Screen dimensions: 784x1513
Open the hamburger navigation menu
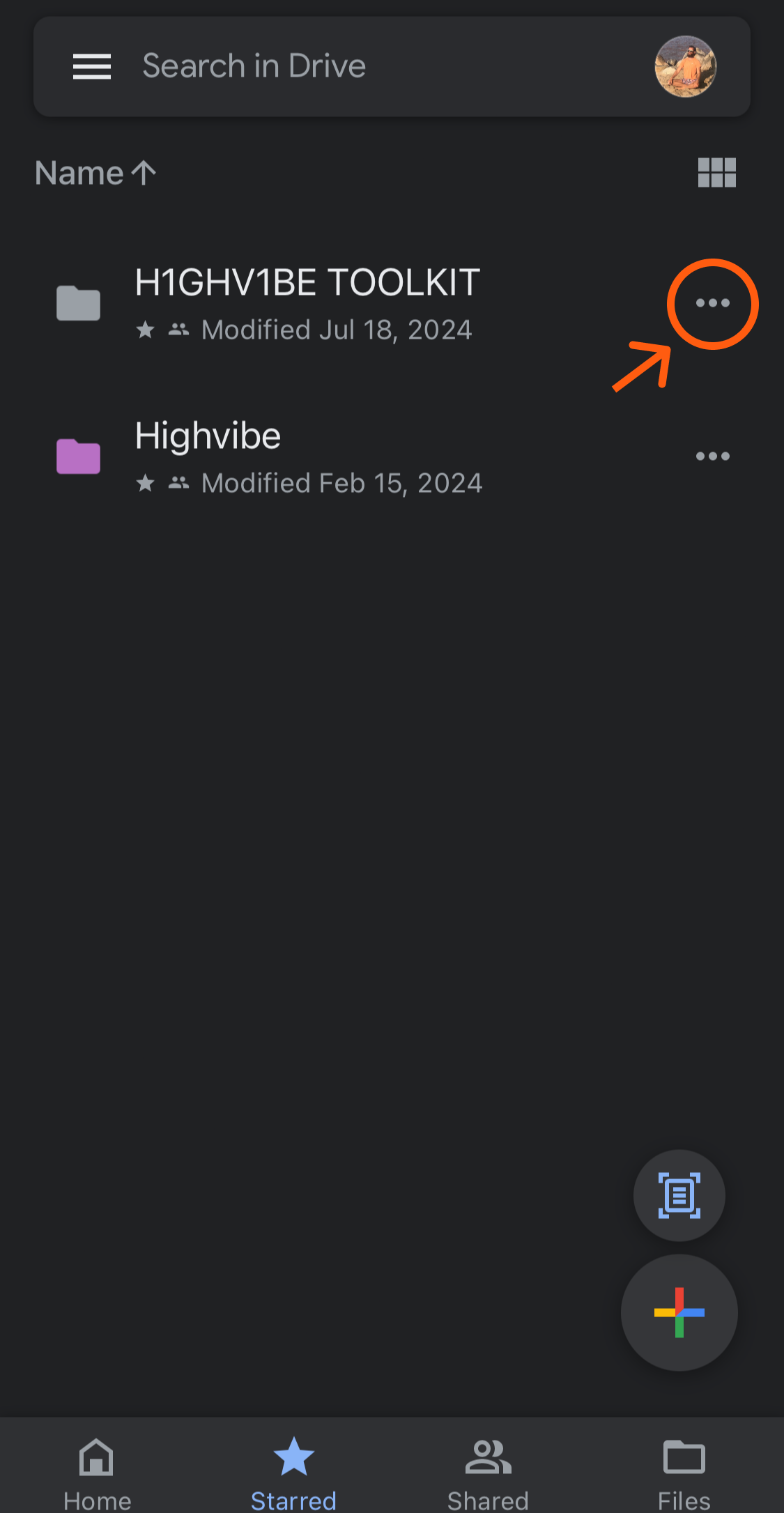point(92,67)
